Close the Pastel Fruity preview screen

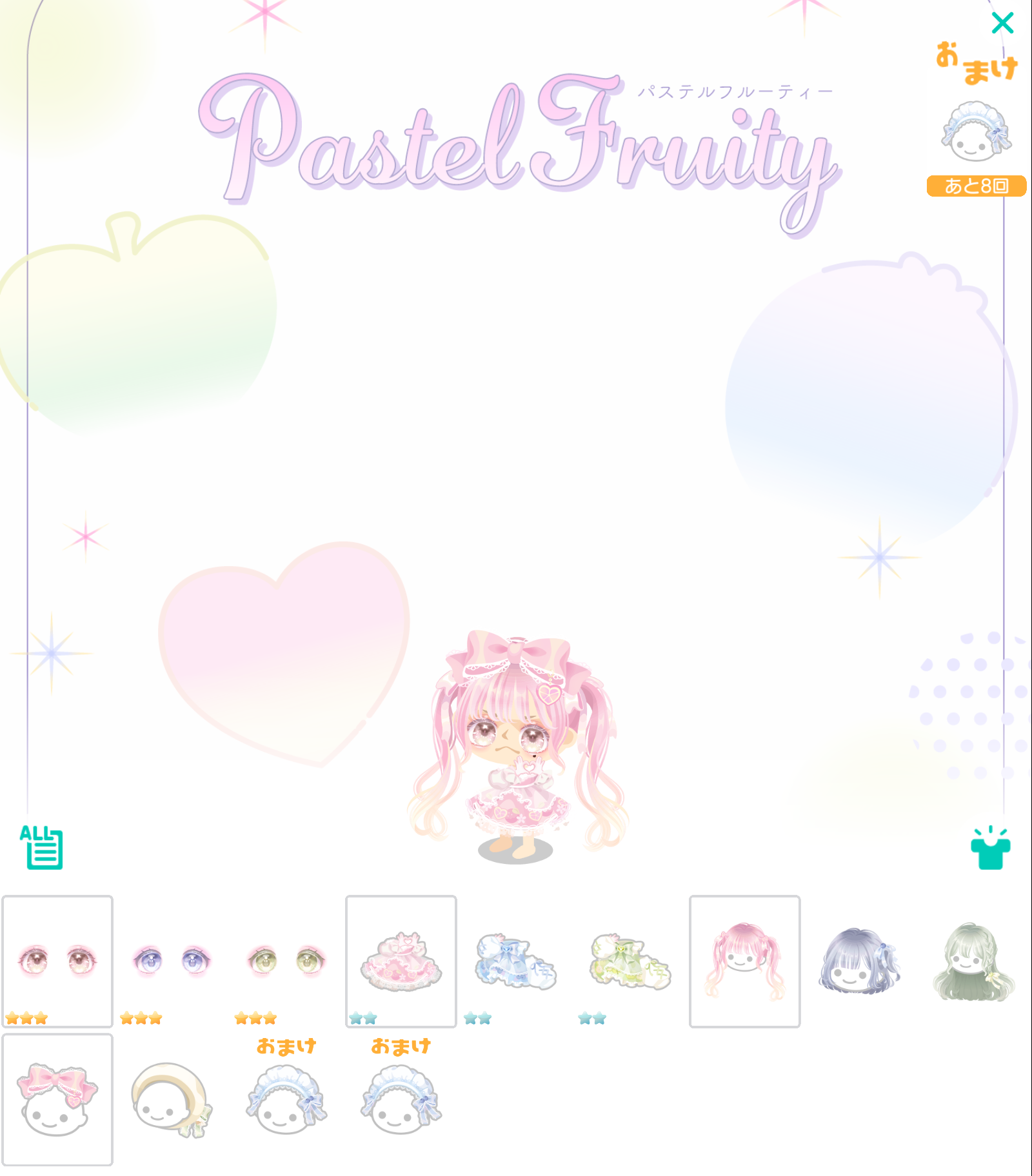[1002, 23]
